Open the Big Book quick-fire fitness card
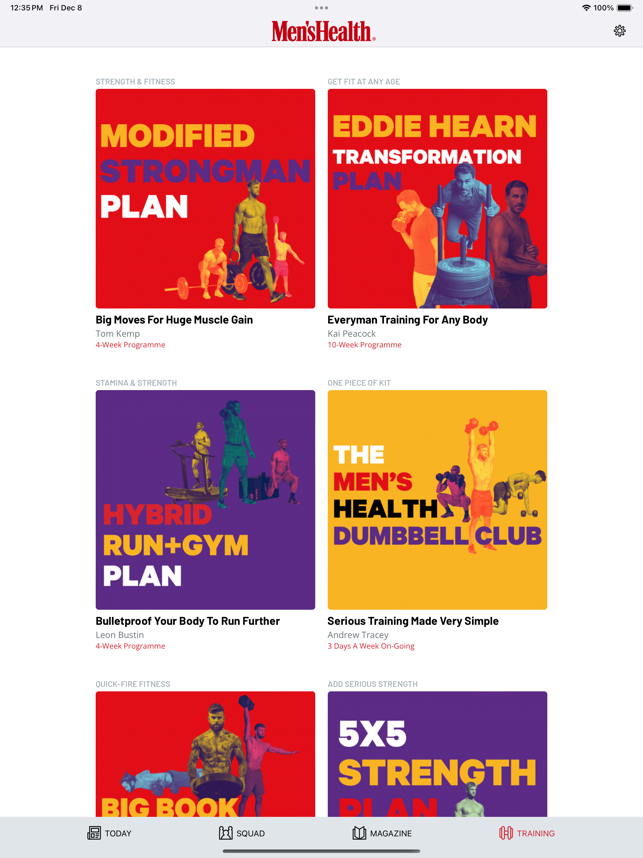This screenshot has width=643, height=858. 205,753
